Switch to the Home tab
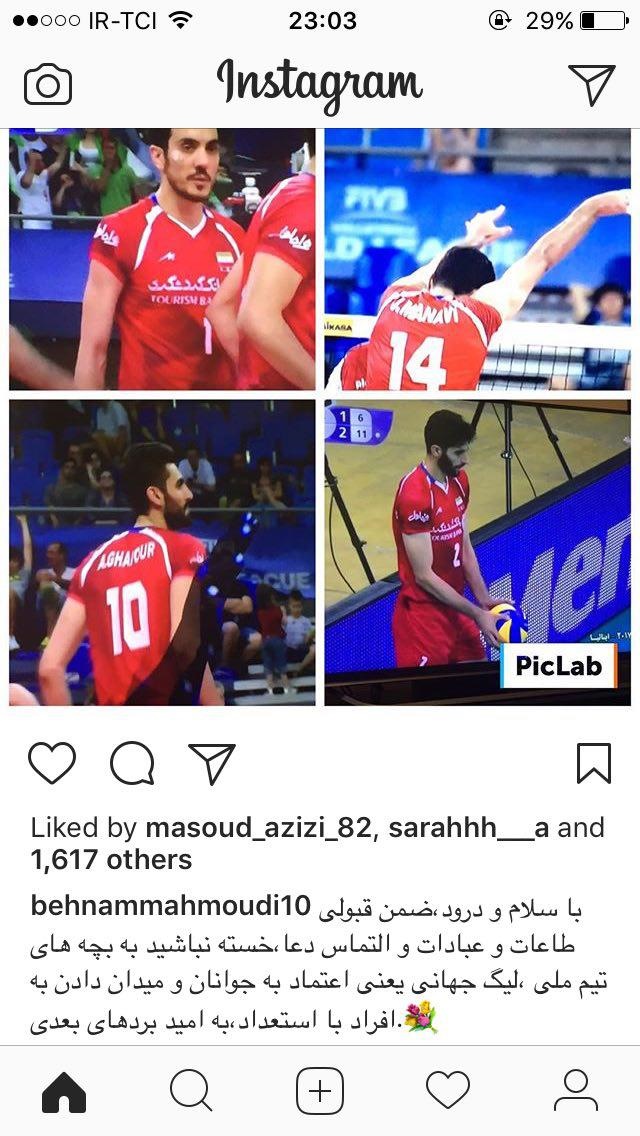Viewport: 640px width, 1136px height. tap(64, 1091)
